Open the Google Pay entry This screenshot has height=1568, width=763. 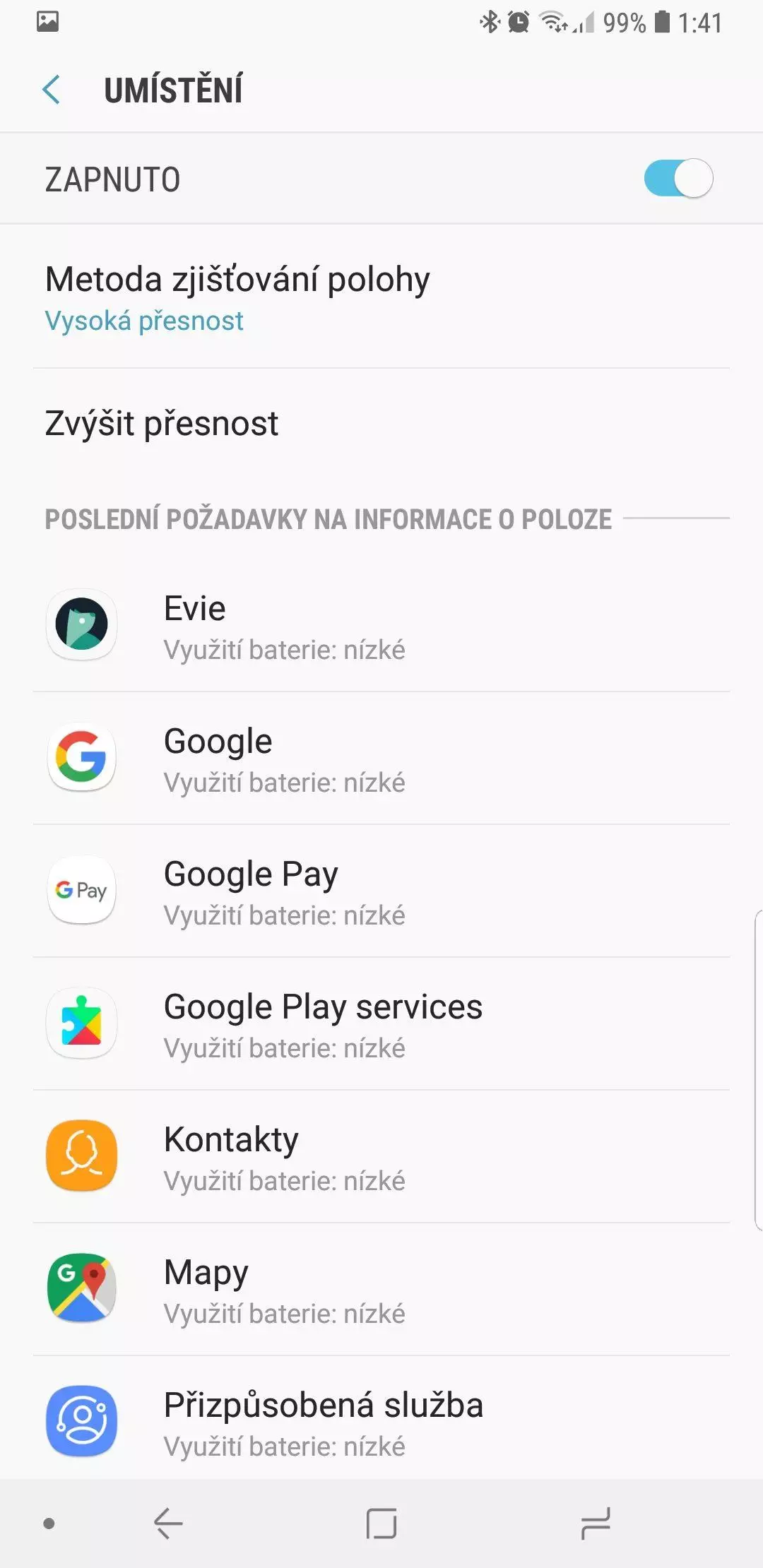pos(381,891)
